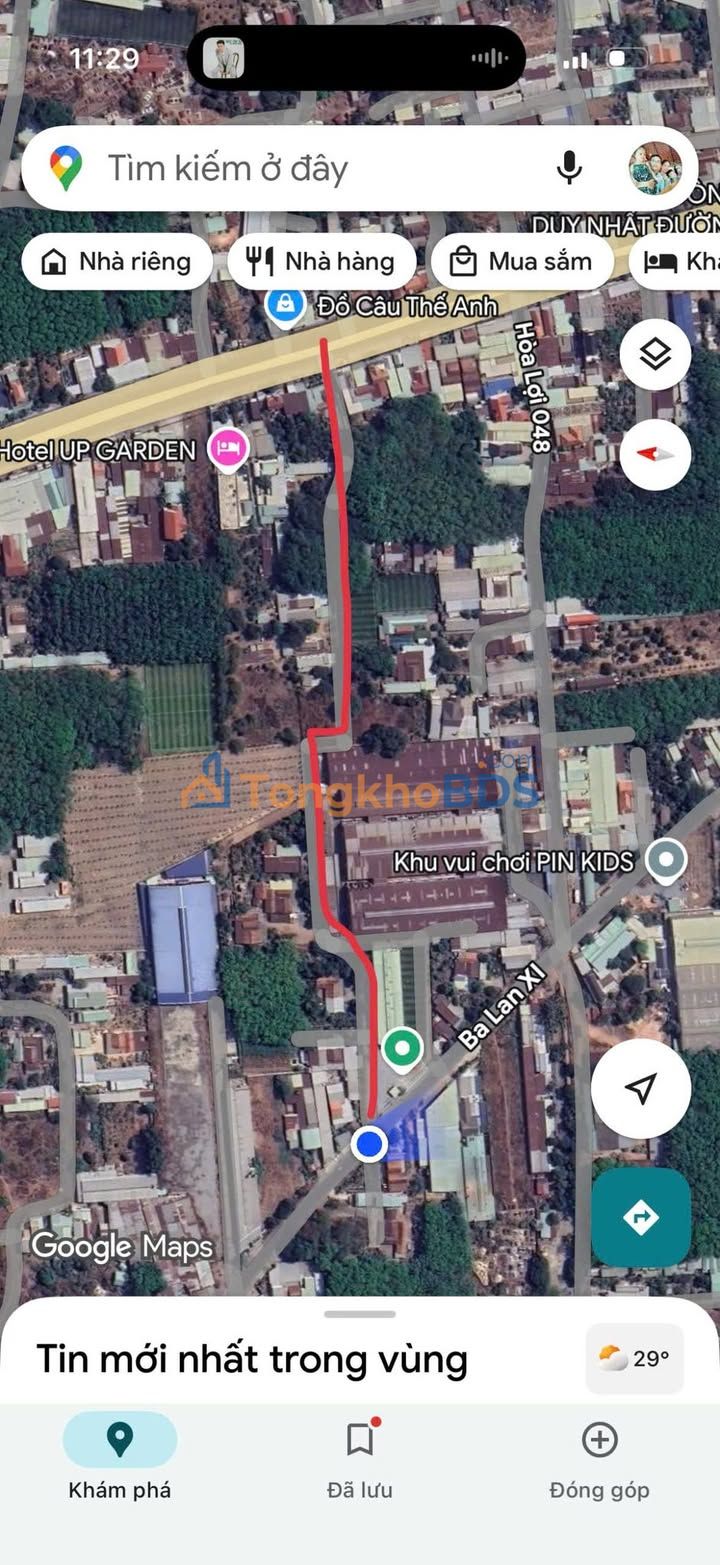
Task: Select the Hotel UP GARDEN map pin
Action: pyautogui.click(x=228, y=448)
